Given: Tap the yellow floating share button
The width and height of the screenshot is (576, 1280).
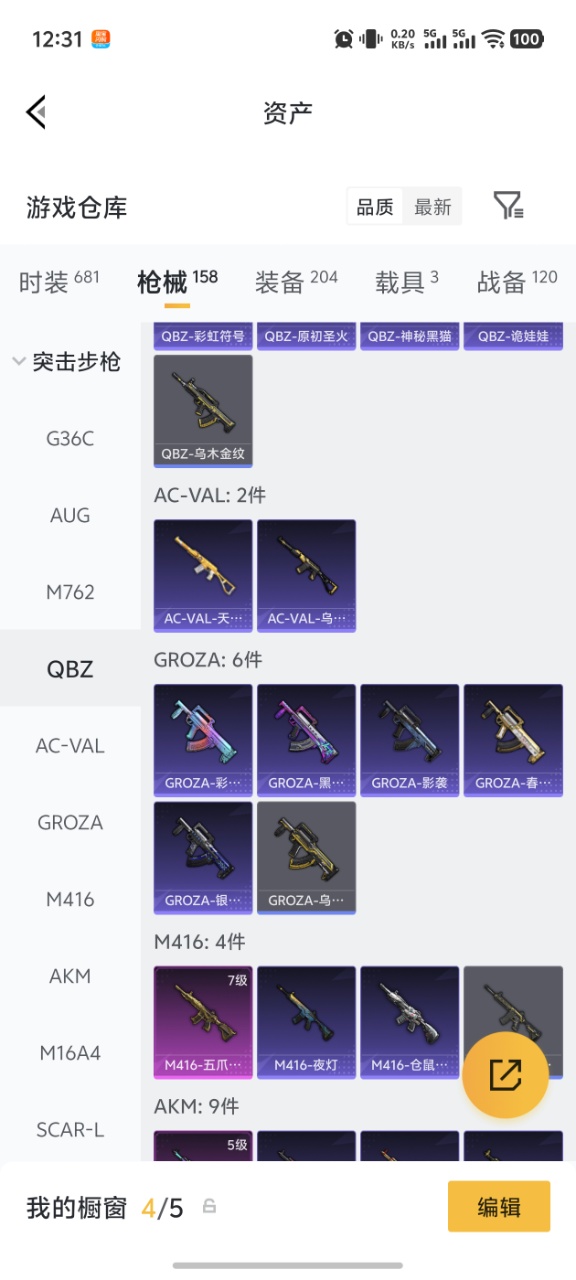Looking at the screenshot, I should [505, 1075].
